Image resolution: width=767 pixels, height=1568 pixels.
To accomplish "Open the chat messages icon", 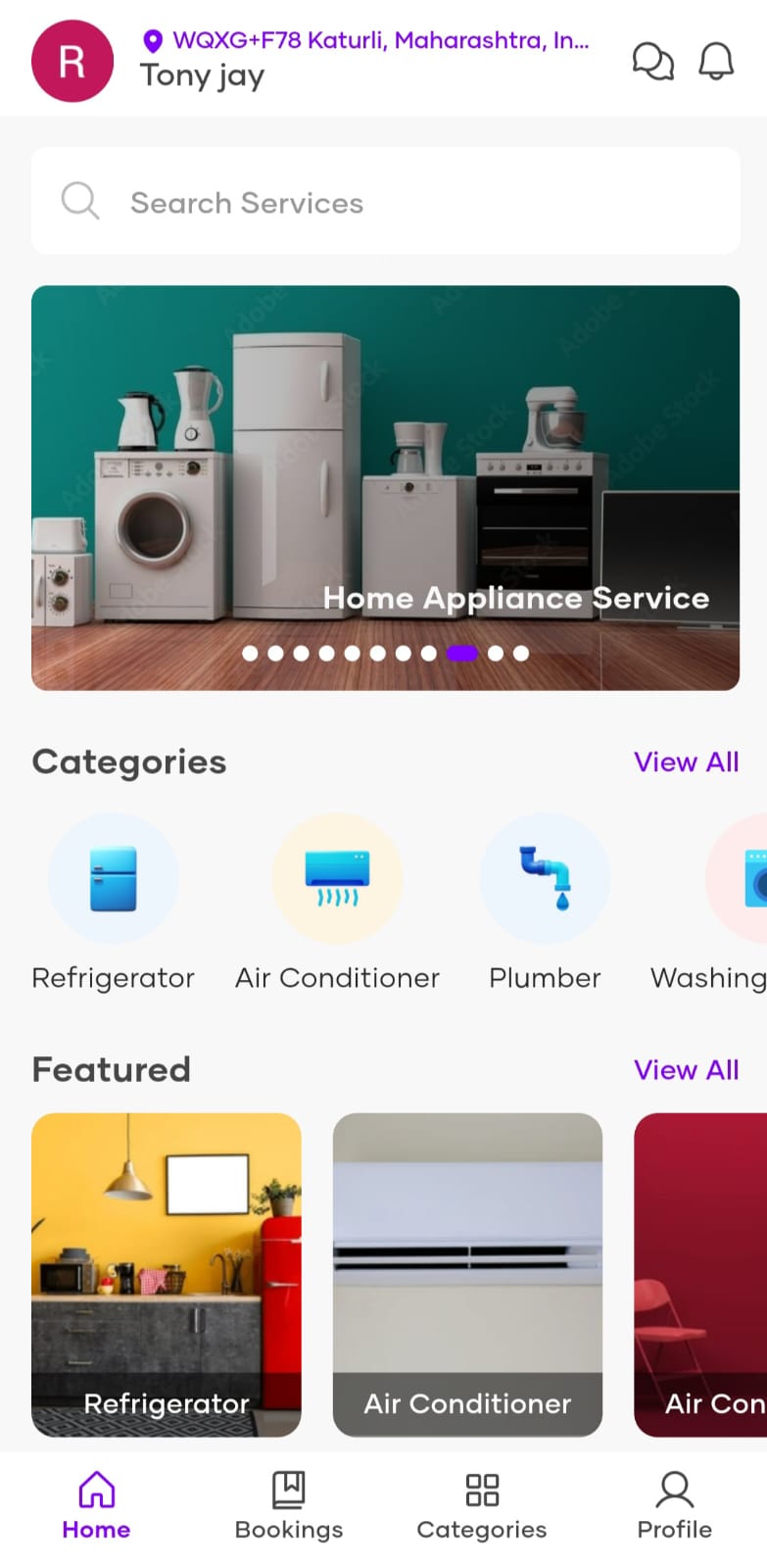I will tap(652, 62).
